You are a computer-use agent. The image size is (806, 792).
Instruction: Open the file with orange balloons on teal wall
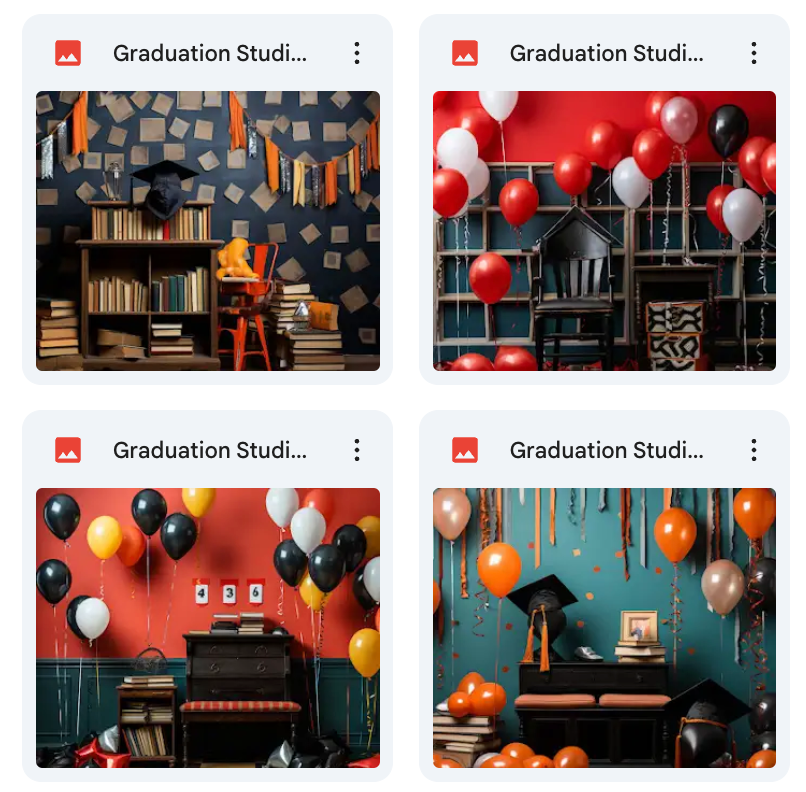[x=604, y=627]
